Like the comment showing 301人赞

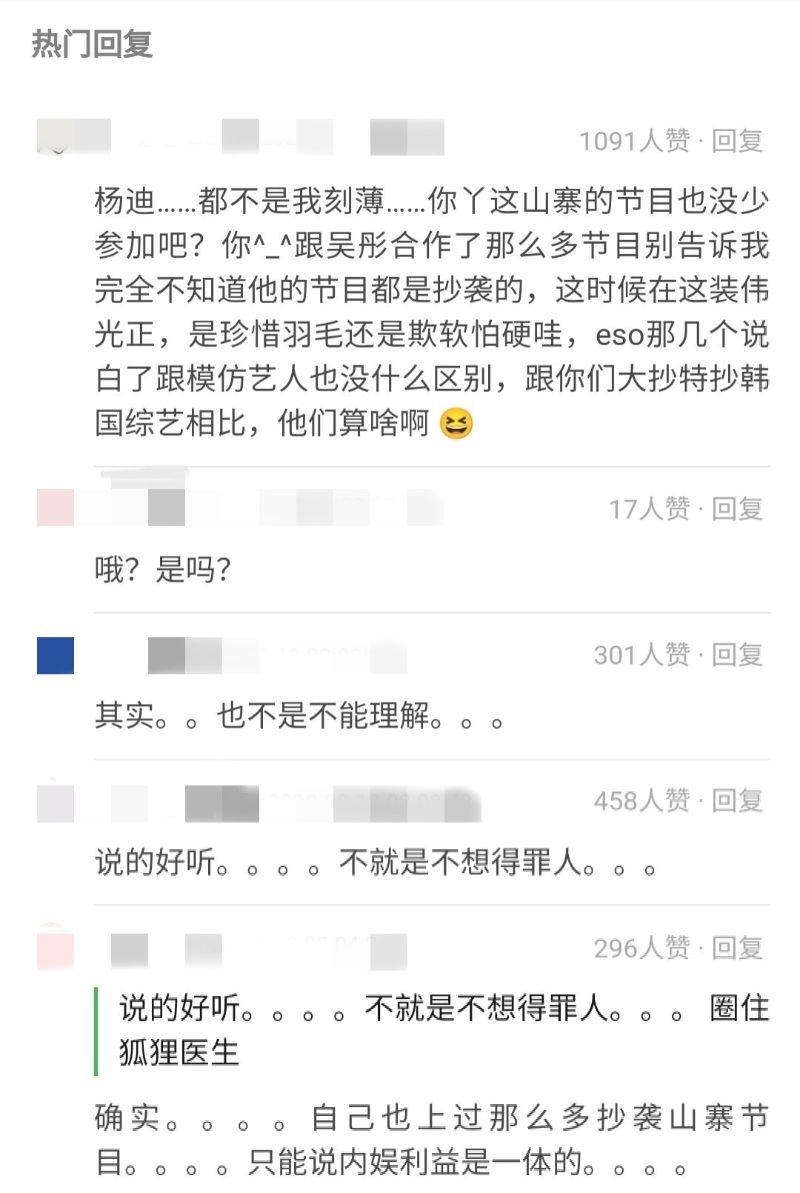click(642, 655)
